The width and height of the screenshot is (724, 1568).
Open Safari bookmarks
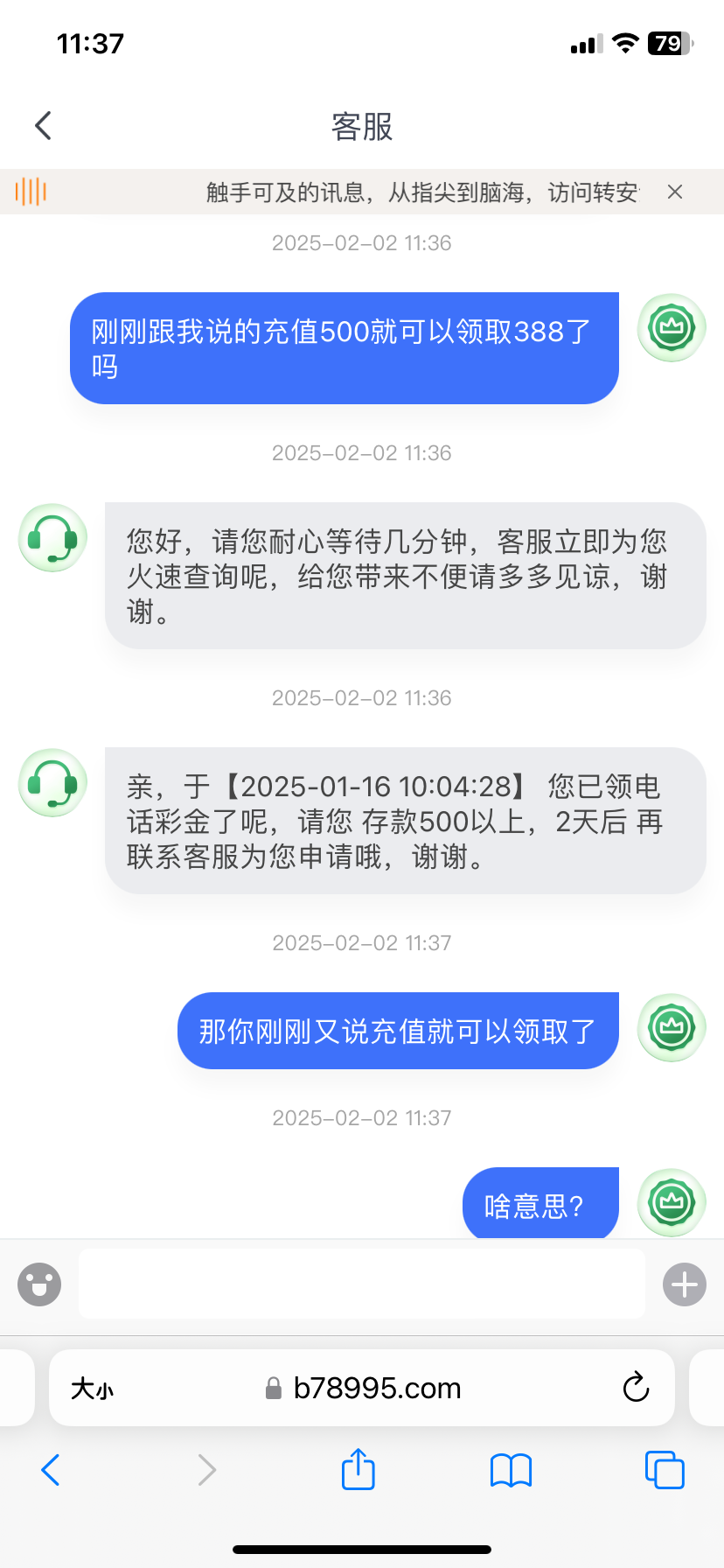point(512,1470)
